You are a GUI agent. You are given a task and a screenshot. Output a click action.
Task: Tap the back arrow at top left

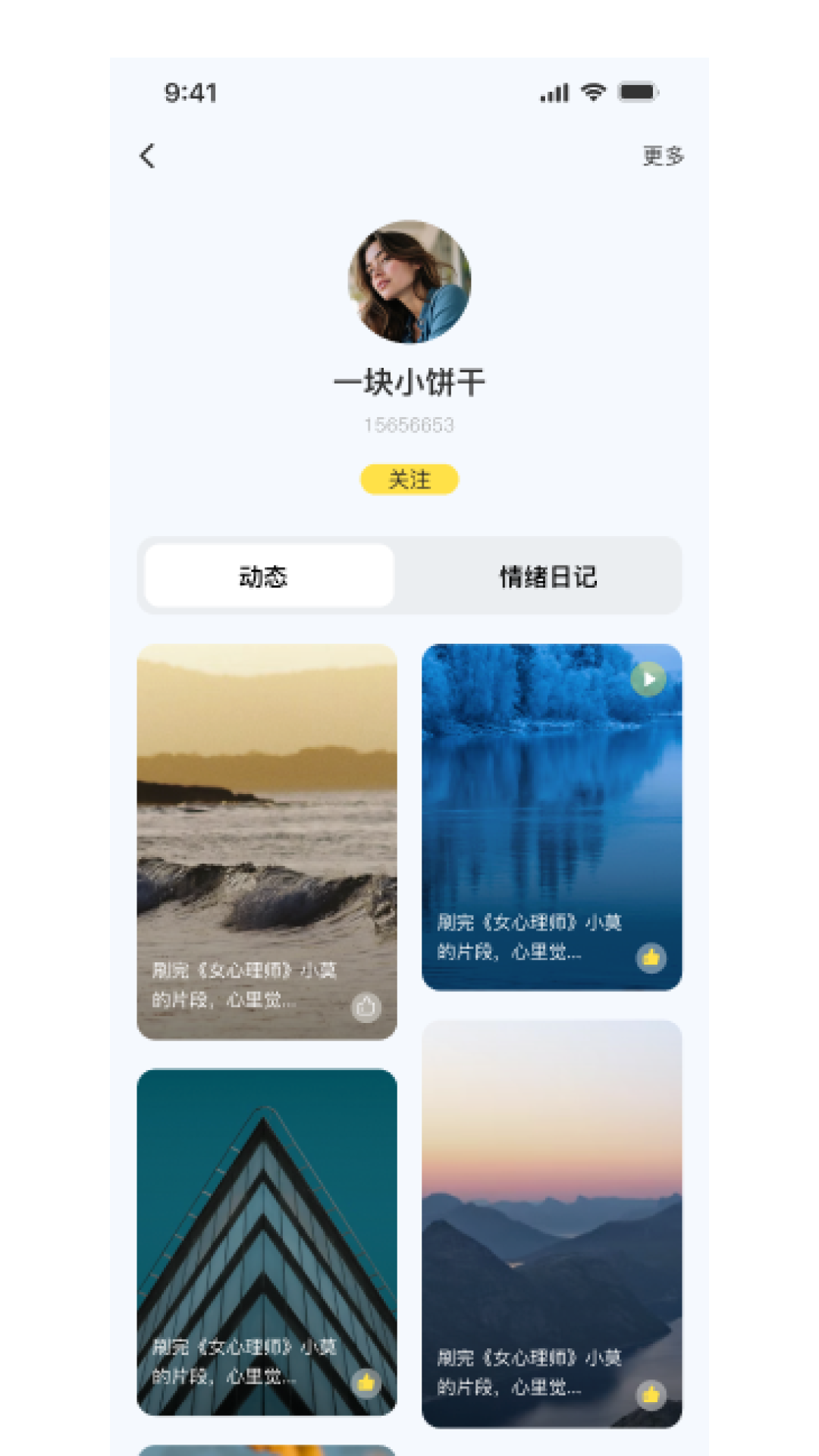146,156
